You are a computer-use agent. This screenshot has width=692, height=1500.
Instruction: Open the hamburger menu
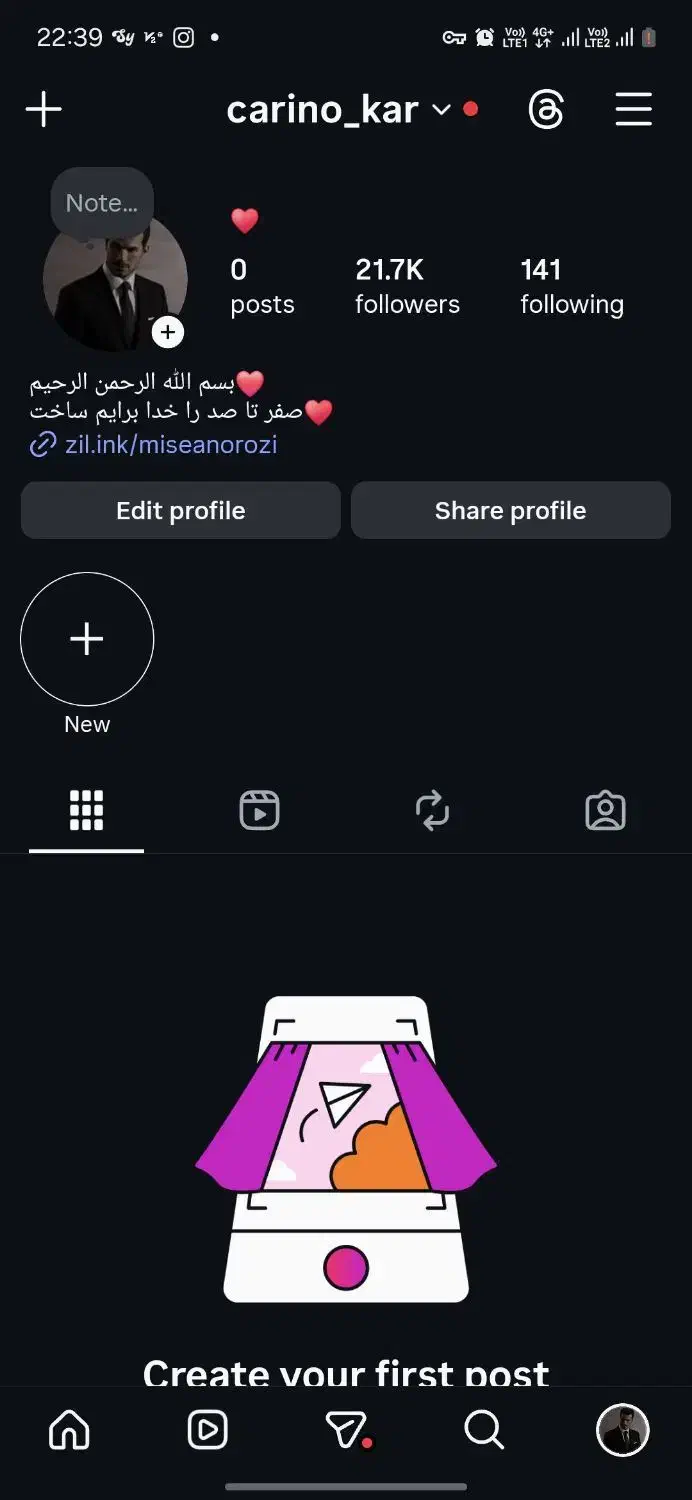[x=633, y=109]
